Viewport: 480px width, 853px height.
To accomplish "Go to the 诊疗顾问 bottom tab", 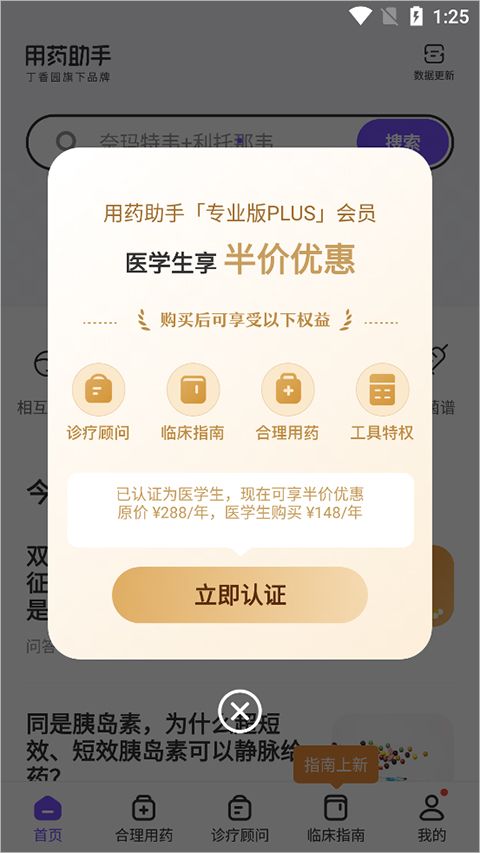I will (240, 818).
